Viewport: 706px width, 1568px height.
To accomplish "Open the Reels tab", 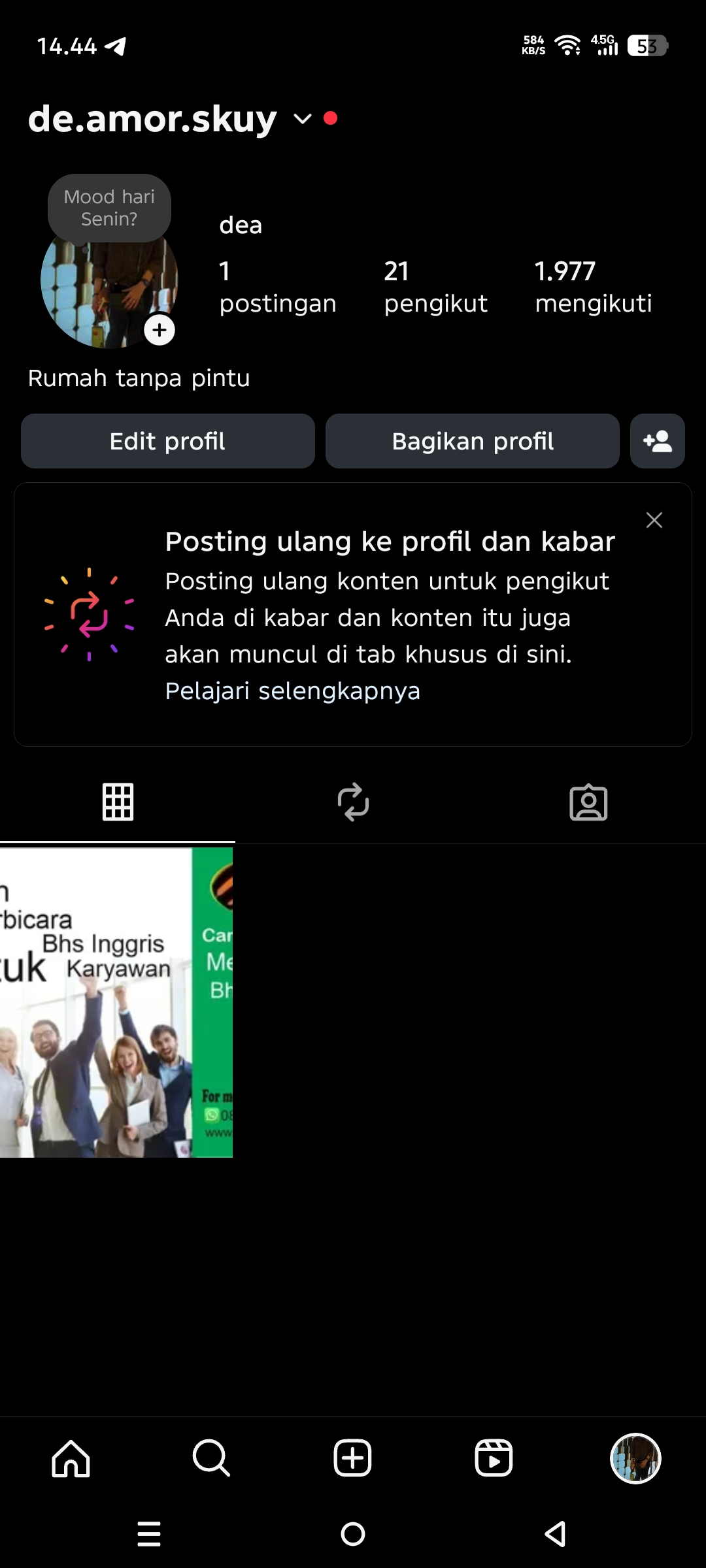I will click(x=494, y=1458).
